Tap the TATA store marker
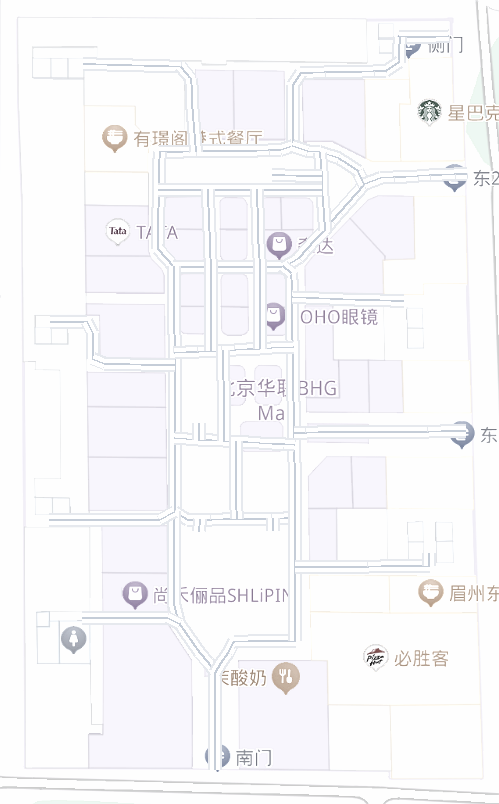 point(118,231)
